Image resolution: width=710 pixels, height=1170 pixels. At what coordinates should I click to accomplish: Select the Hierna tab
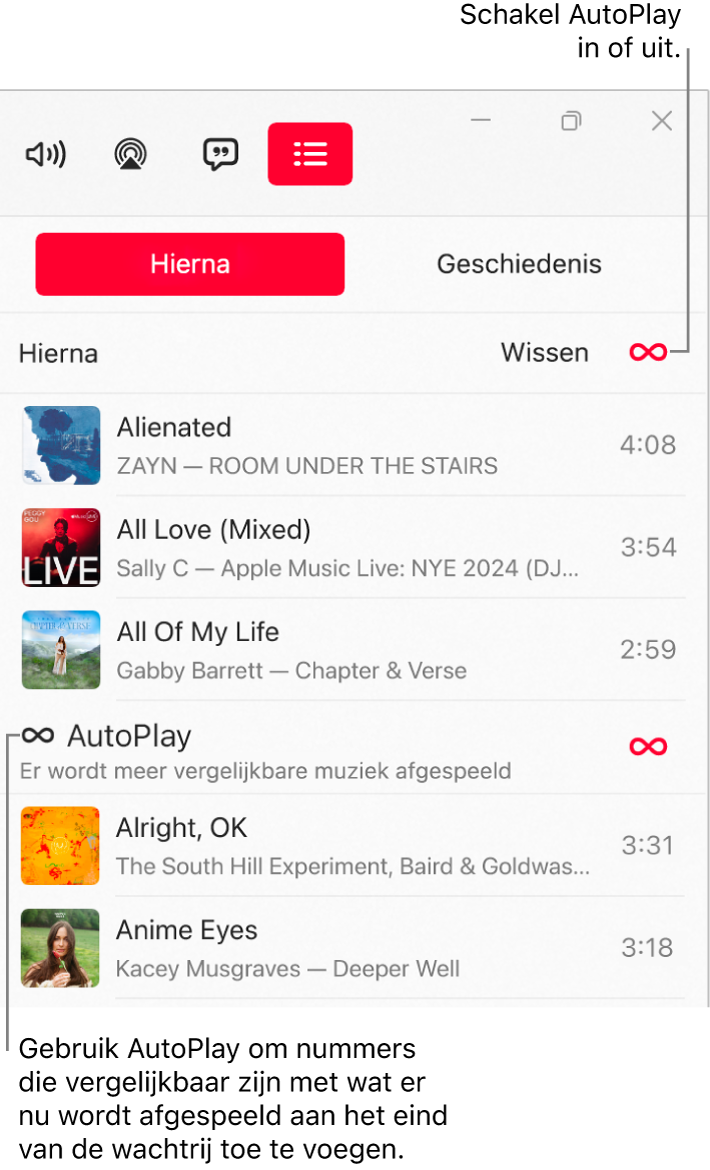[x=190, y=264]
